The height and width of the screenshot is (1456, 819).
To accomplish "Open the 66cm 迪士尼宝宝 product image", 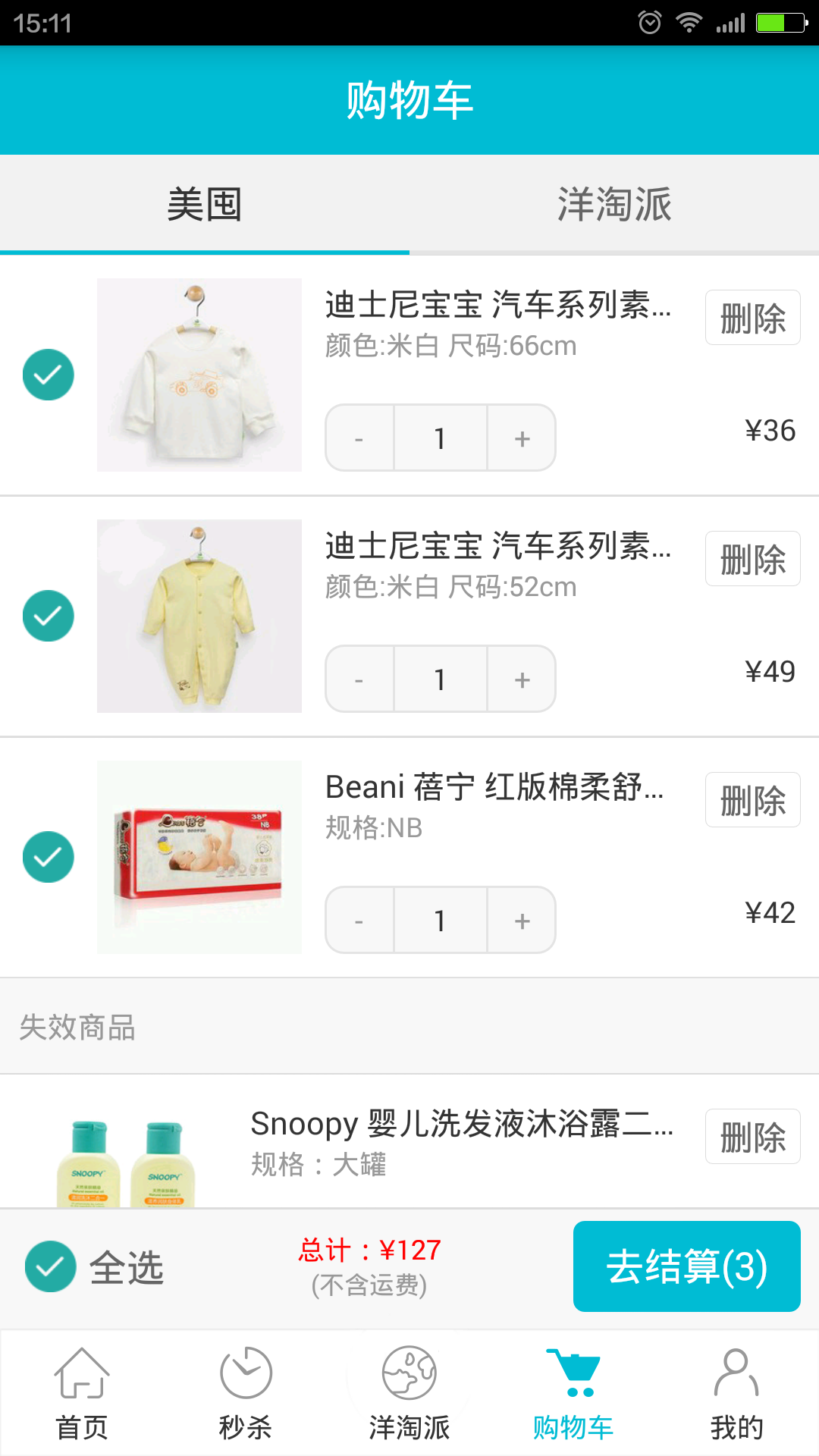I will click(x=199, y=375).
